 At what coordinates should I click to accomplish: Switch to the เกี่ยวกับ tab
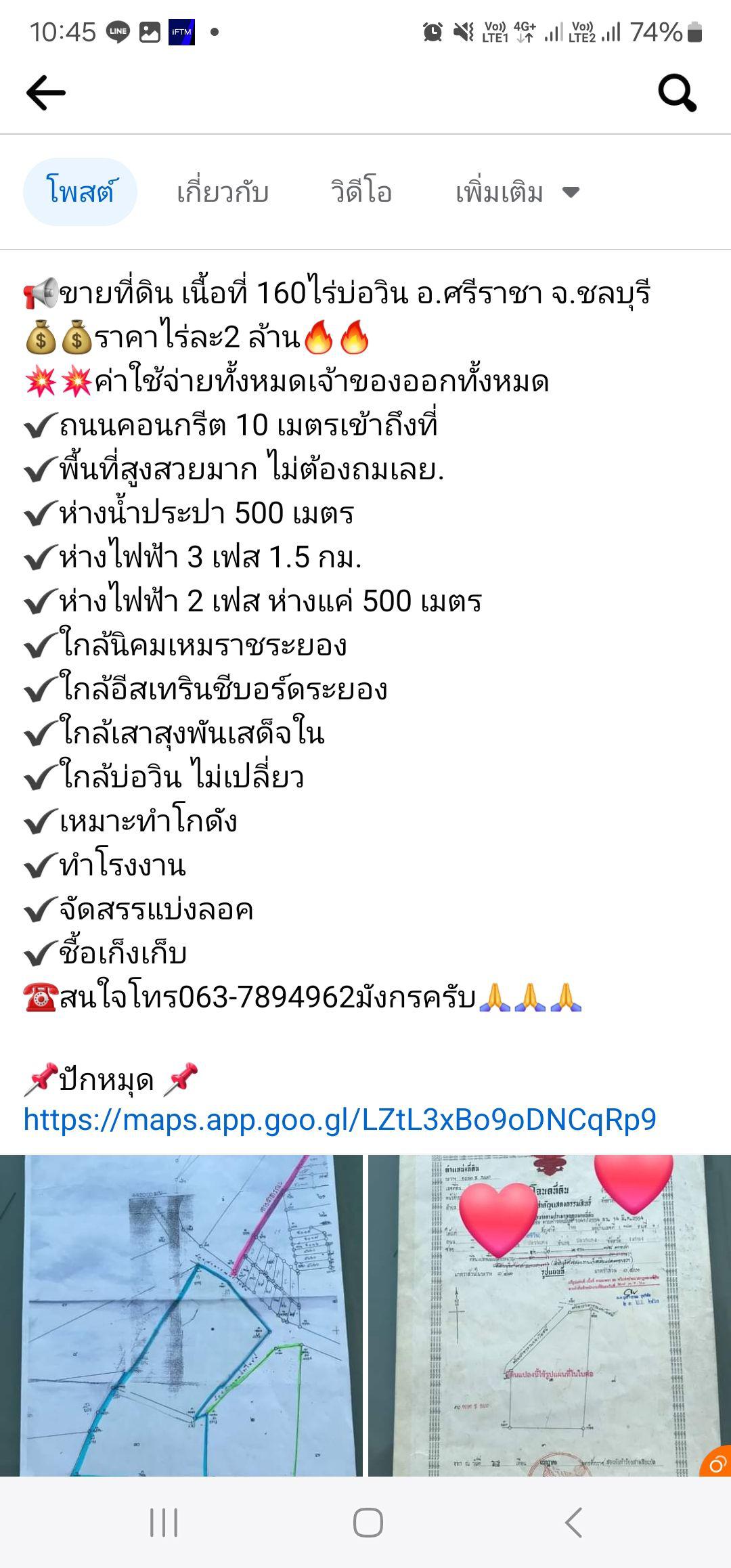(223, 192)
